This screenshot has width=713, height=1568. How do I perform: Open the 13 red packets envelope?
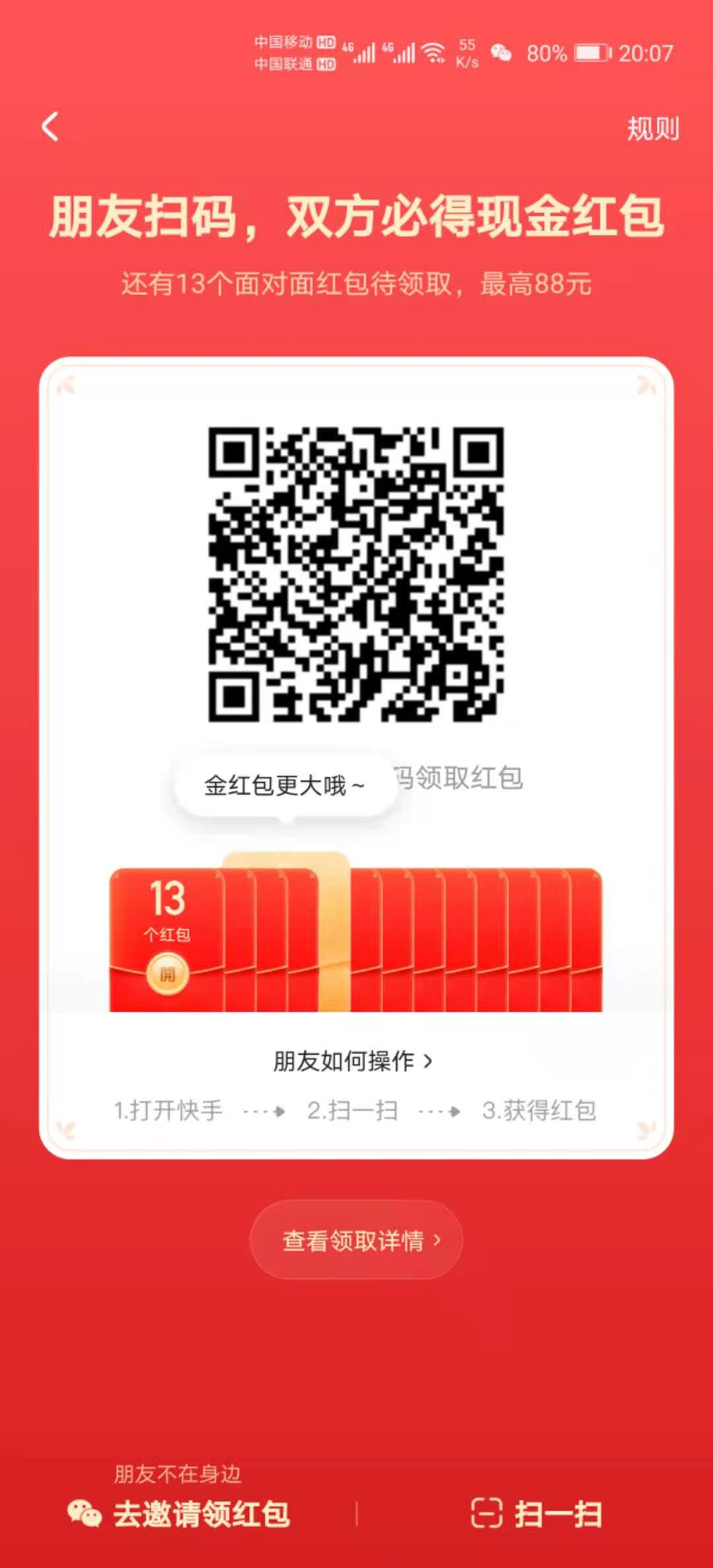(x=168, y=973)
